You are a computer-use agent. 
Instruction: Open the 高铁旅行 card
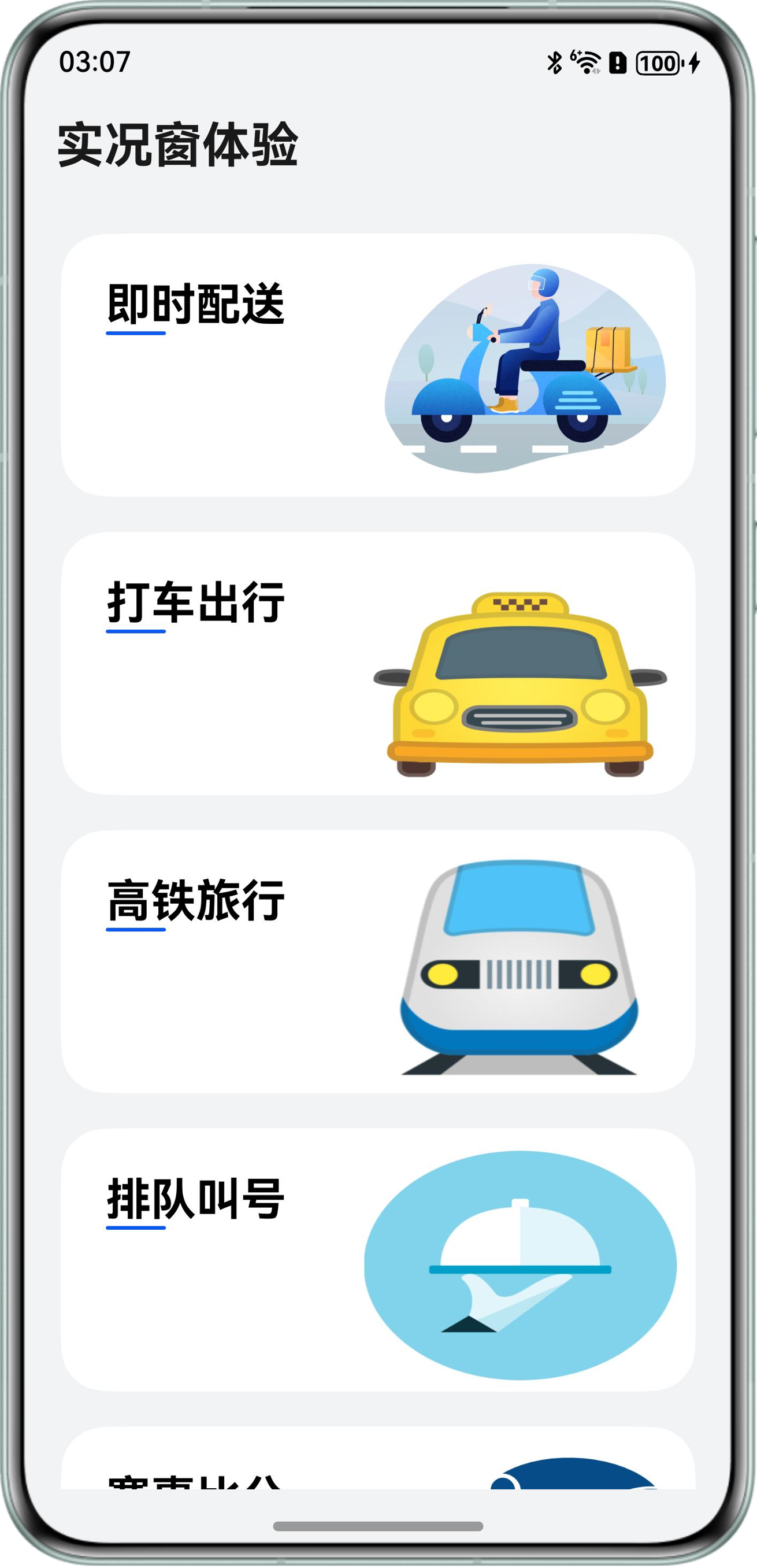click(x=377, y=961)
